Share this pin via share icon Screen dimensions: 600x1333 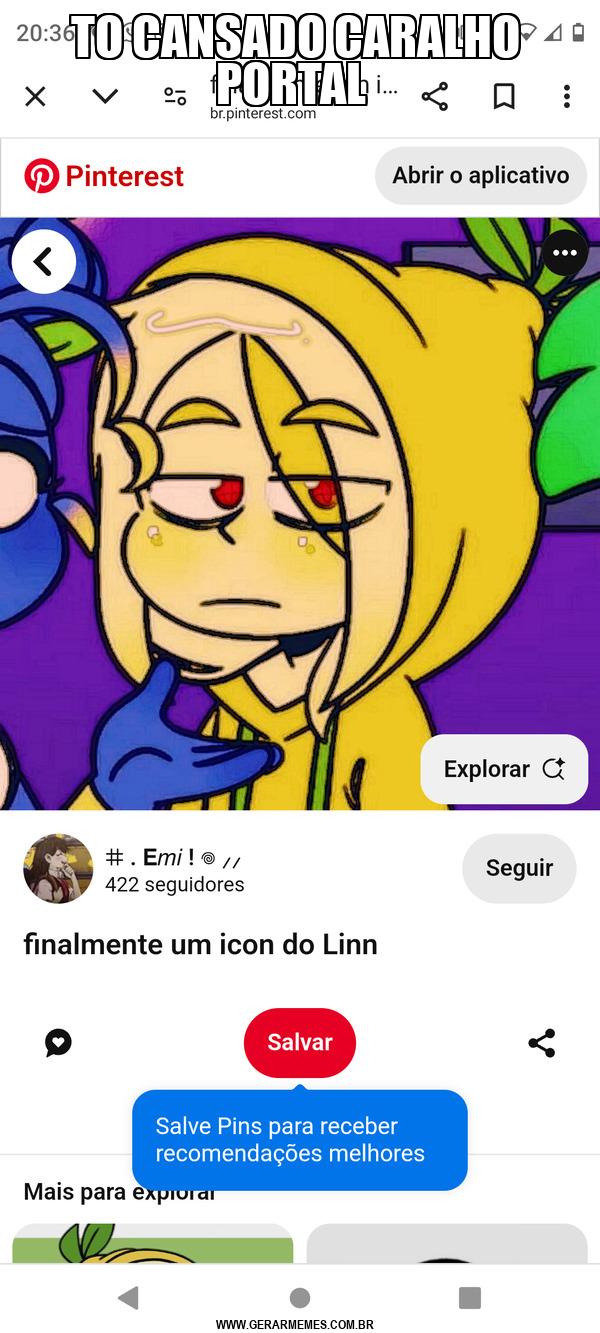point(542,1043)
